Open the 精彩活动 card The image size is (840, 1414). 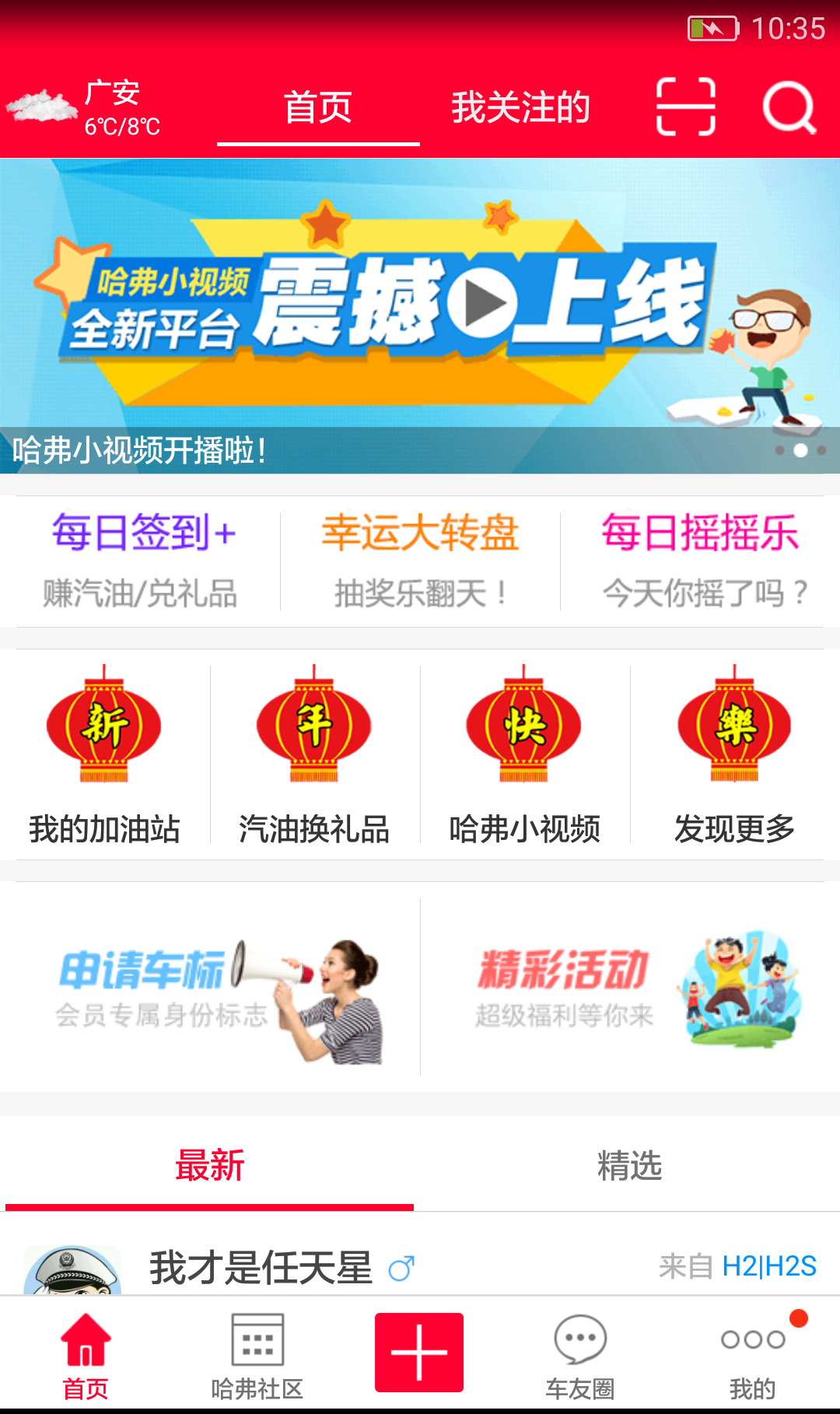pos(630,988)
